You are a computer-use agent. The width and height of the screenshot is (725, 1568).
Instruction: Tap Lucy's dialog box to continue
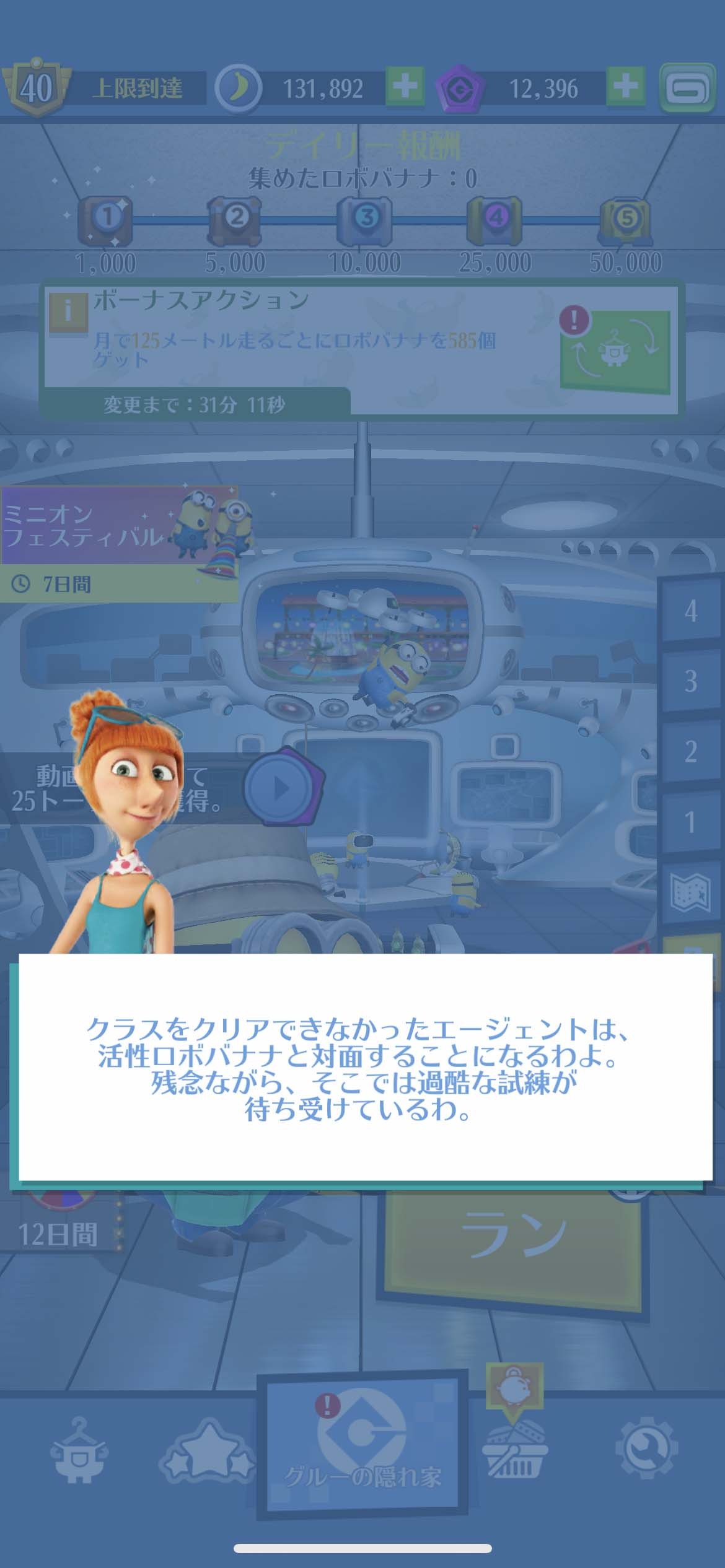tap(366, 1066)
